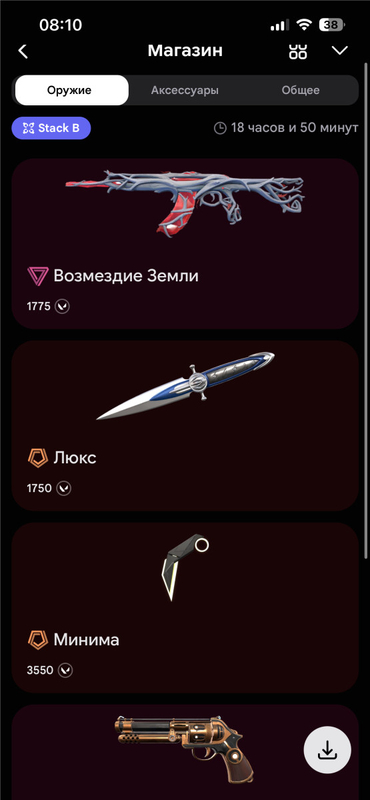
Task: Go back using the top-left arrow
Action: point(23,51)
